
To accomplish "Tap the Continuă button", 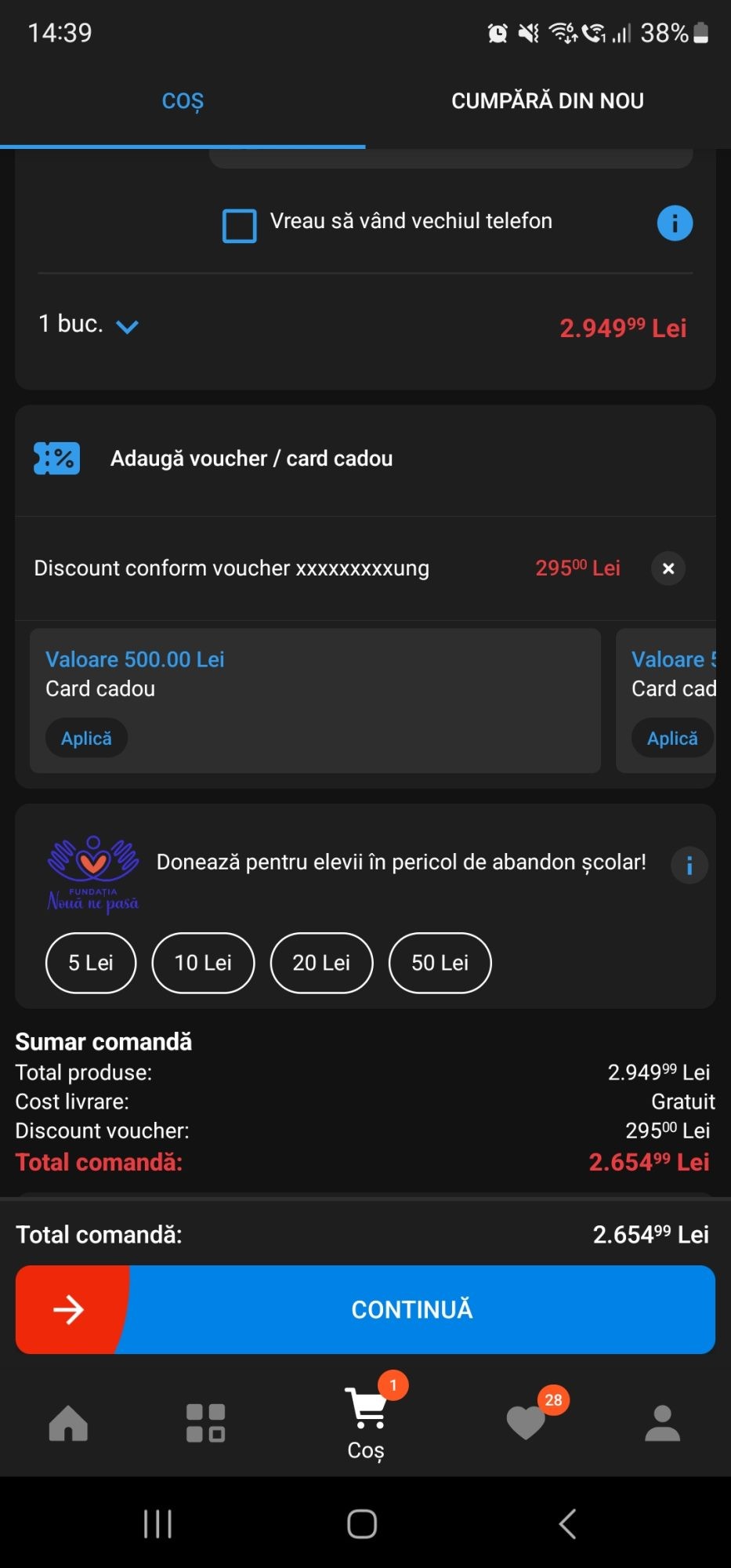I will pos(365,1309).
